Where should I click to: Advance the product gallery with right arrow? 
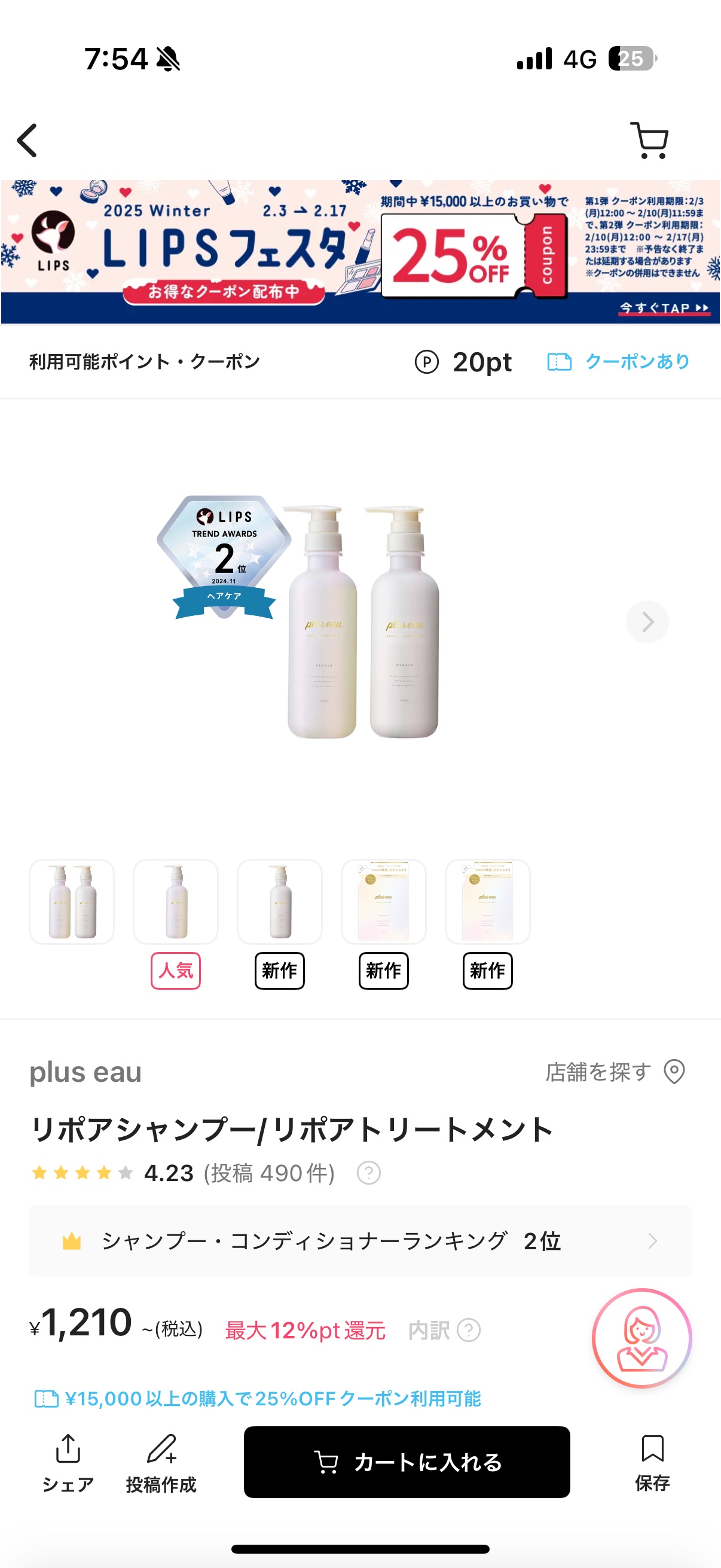(647, 621)
